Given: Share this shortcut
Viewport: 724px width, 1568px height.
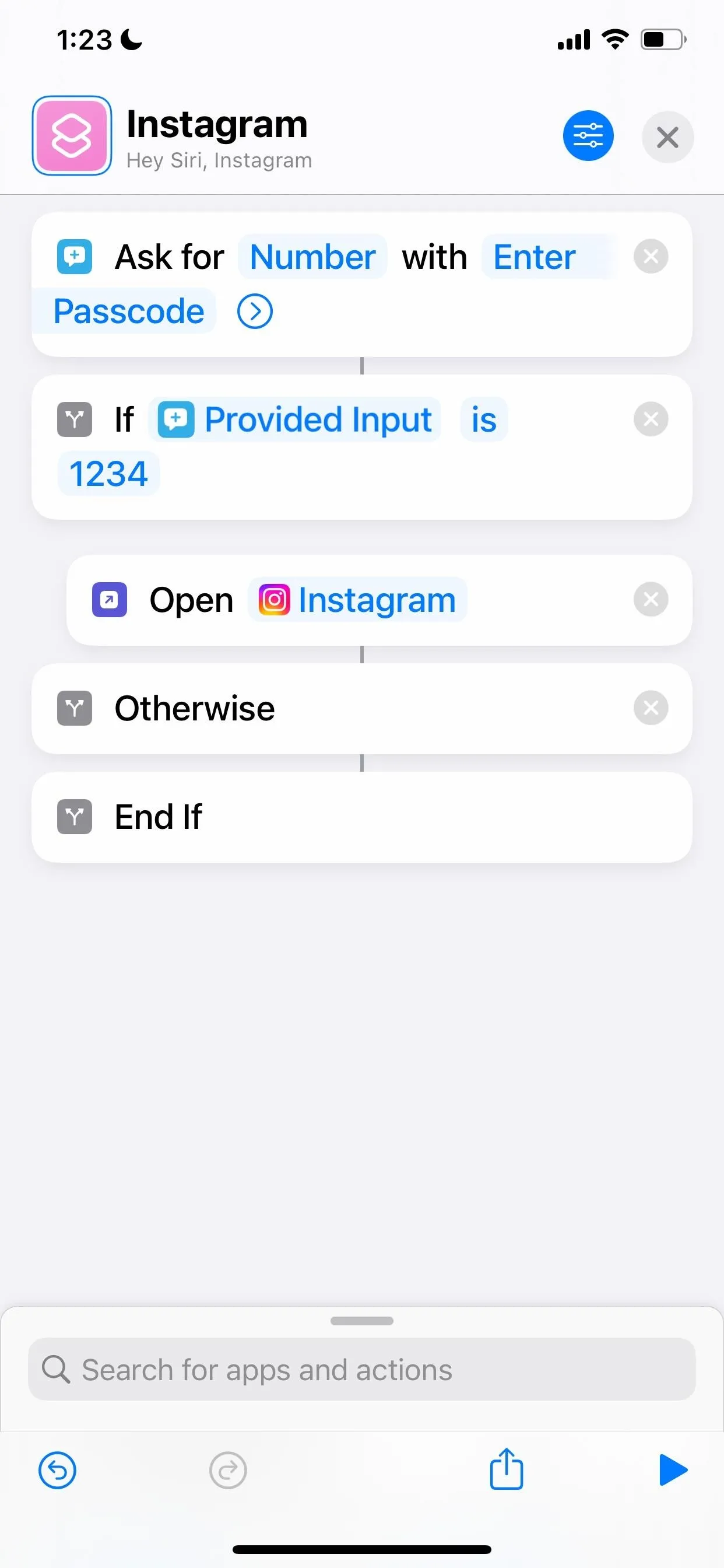Looking at the screenshot, I should pyautogui.click(x=506, y=1469).
